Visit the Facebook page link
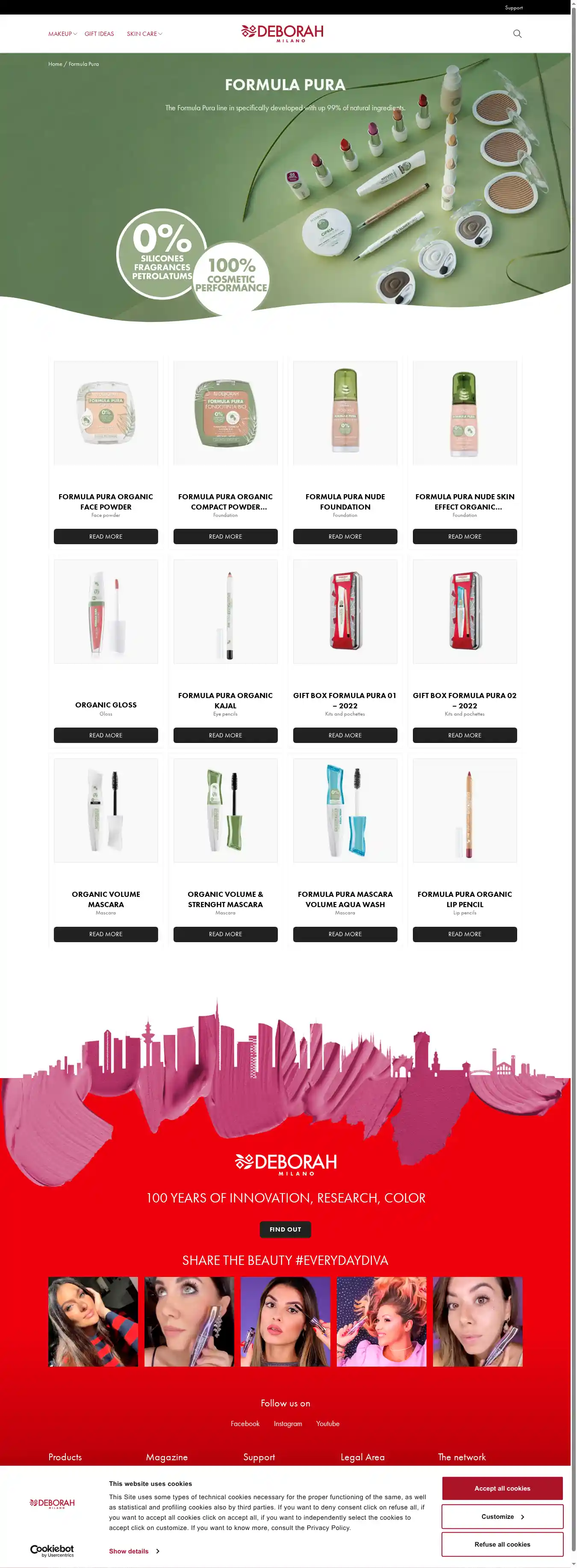 [x=244, y=1423]
